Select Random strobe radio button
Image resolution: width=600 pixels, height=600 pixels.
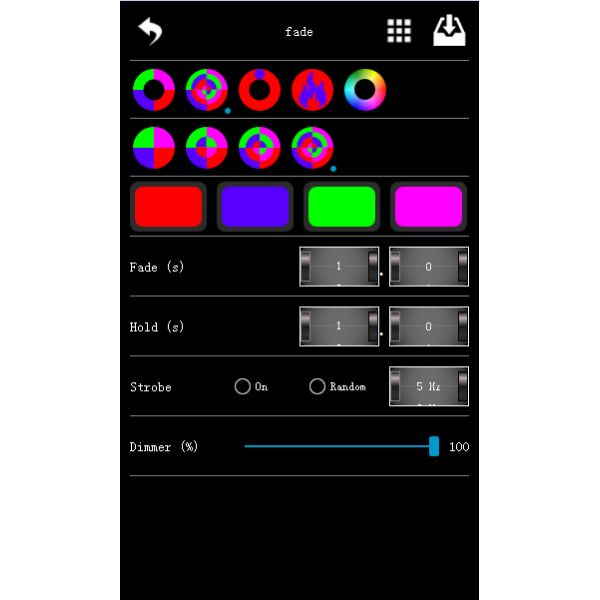(317, 386)
